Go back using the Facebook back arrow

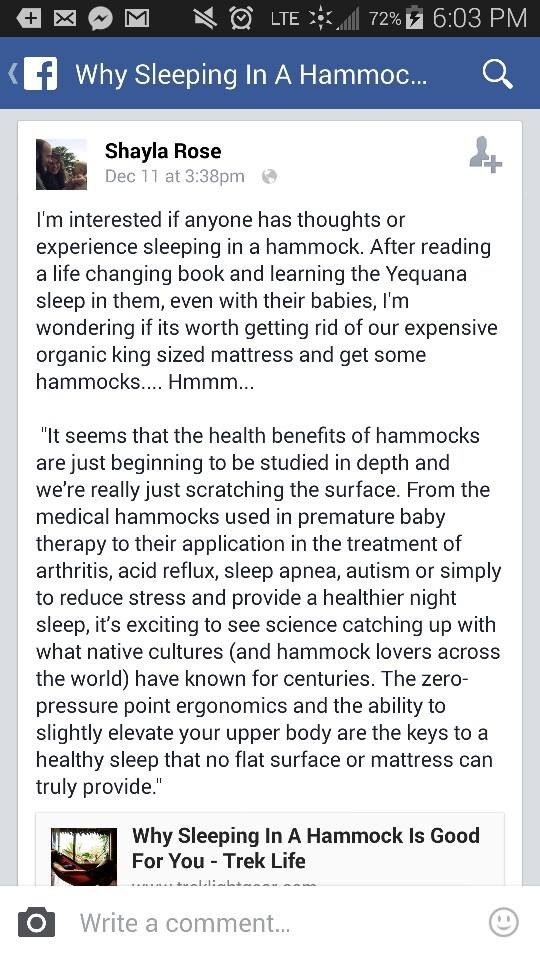coord(33,75)
